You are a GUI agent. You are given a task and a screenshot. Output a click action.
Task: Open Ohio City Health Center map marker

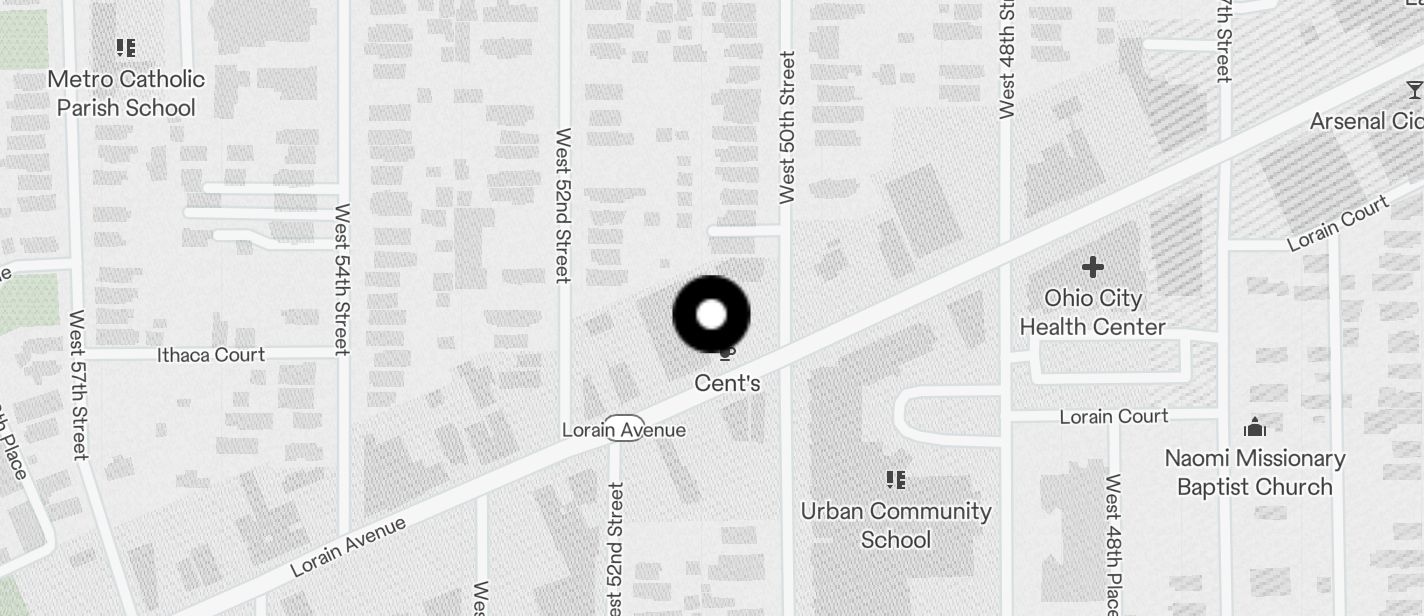[1092, 268]
